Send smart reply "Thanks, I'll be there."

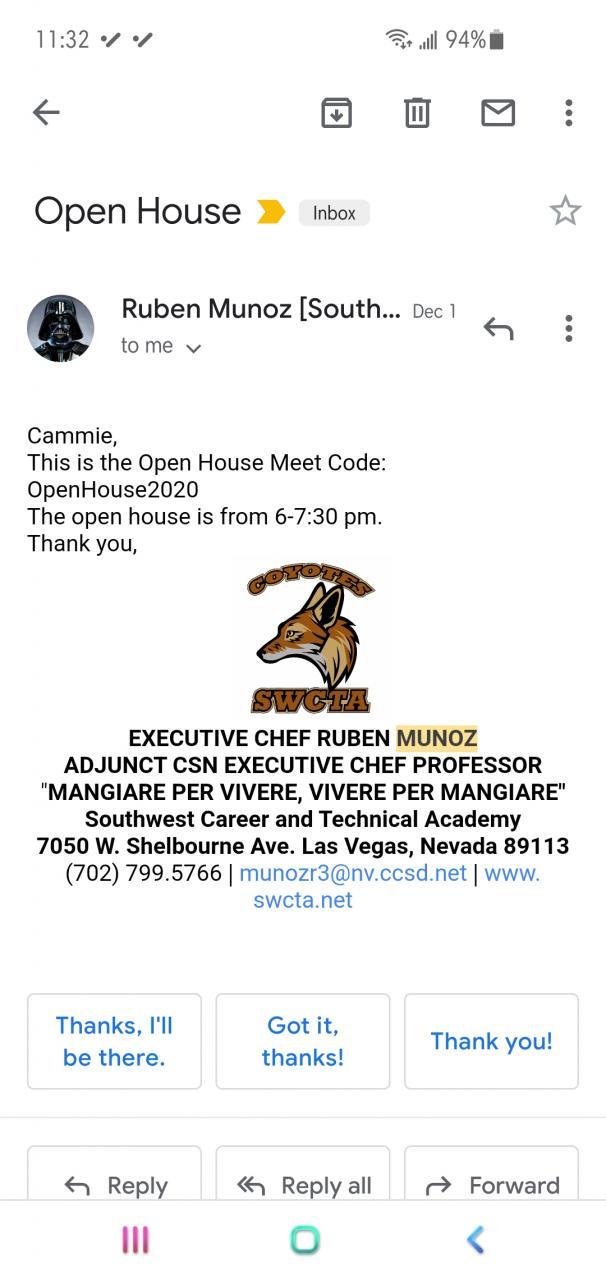click(x=114, y=1041)
